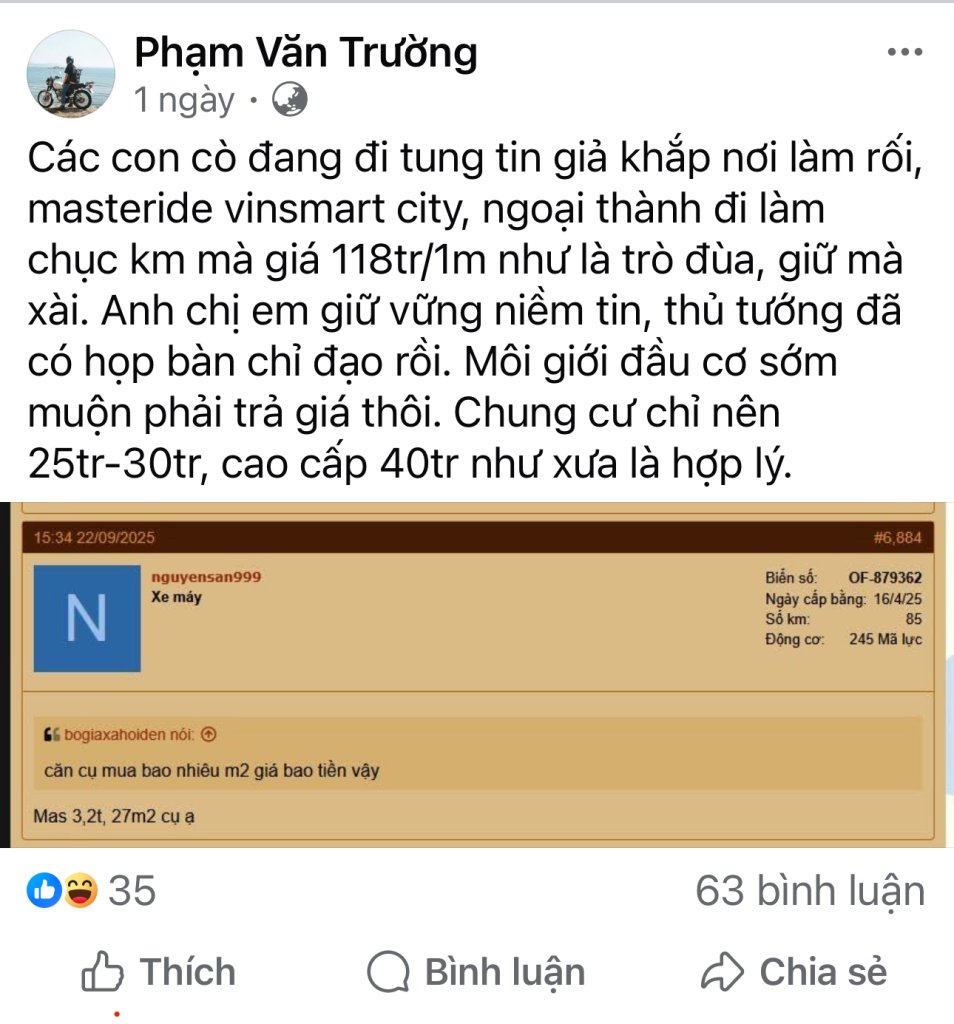
Task: See who reacted to the post
Action: coord(93,889)
